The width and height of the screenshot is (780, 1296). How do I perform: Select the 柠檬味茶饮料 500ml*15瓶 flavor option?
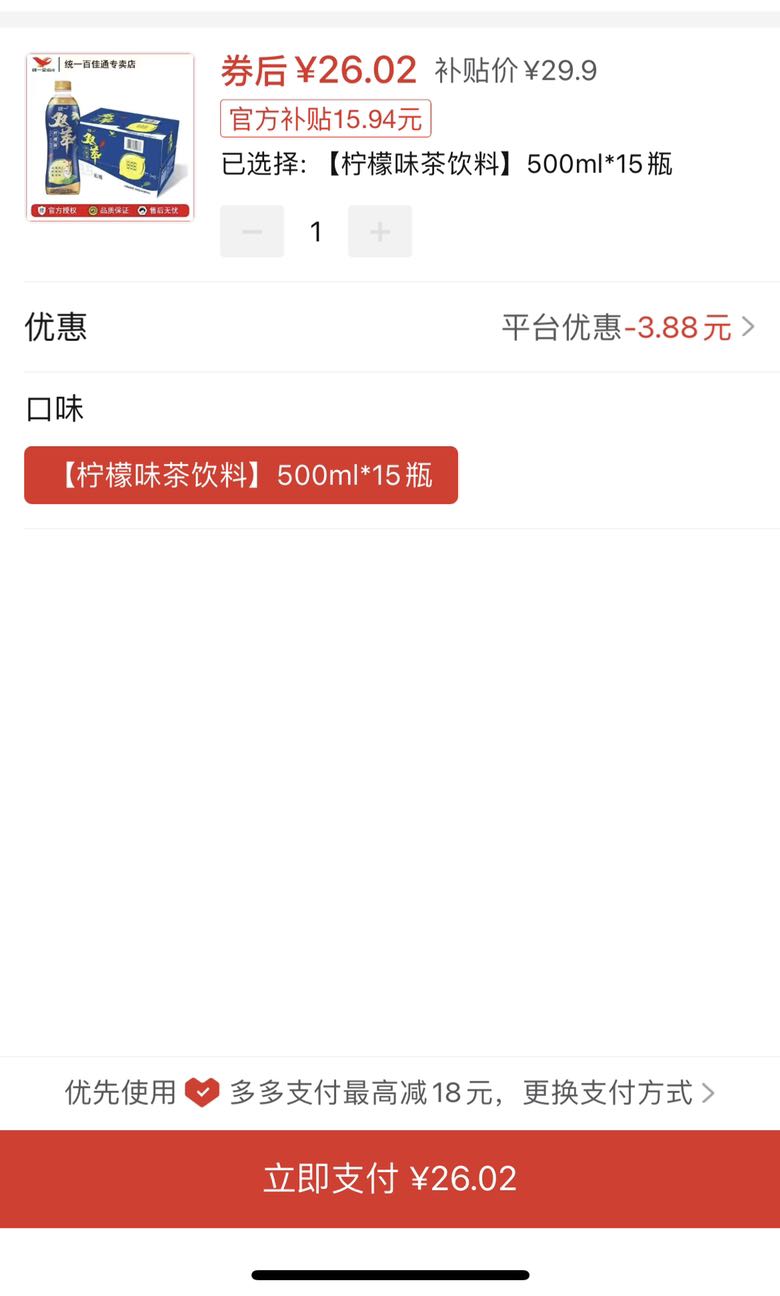tap(240, 475)
